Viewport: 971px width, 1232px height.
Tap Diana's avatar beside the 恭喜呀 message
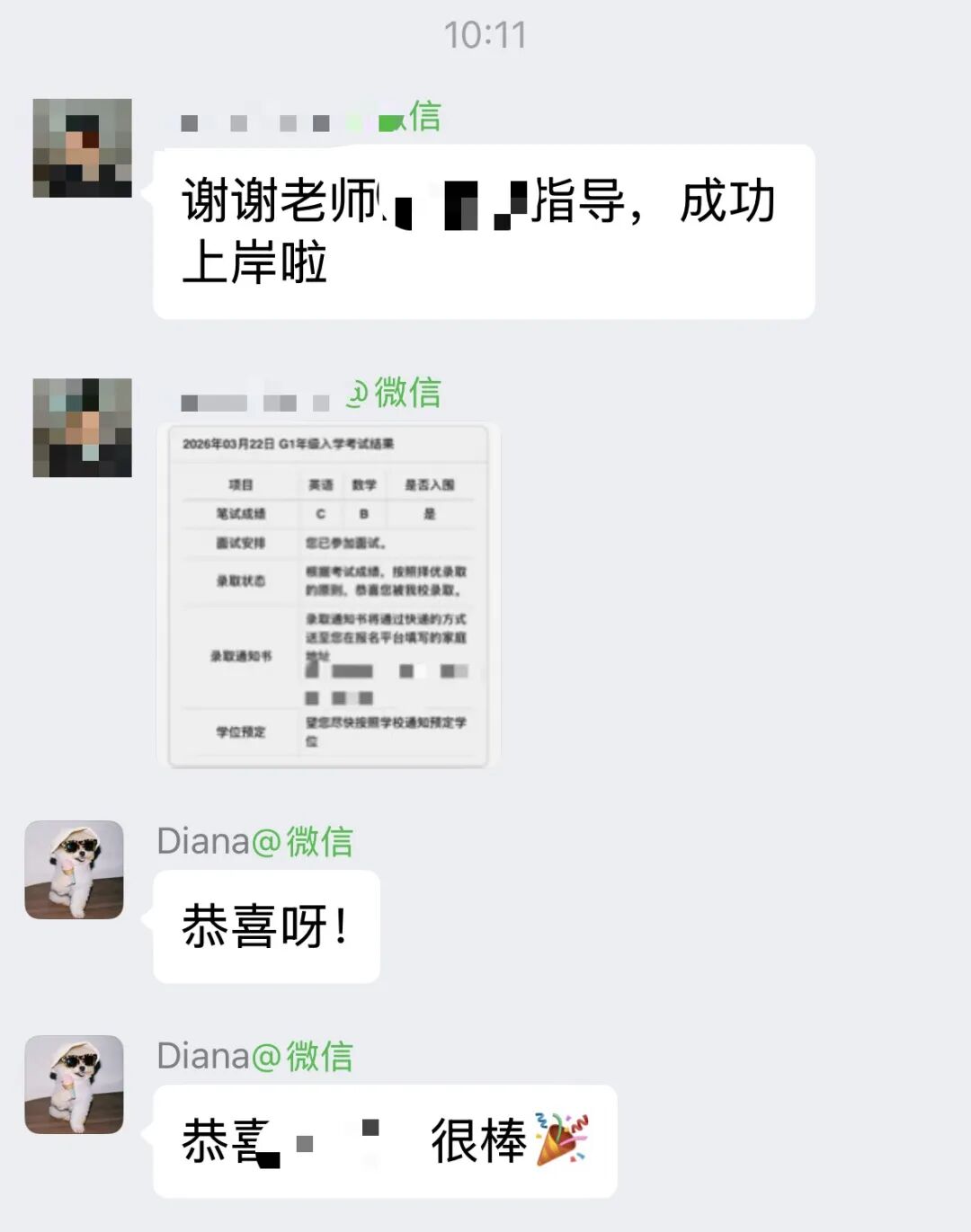click(x=74, y=869)
